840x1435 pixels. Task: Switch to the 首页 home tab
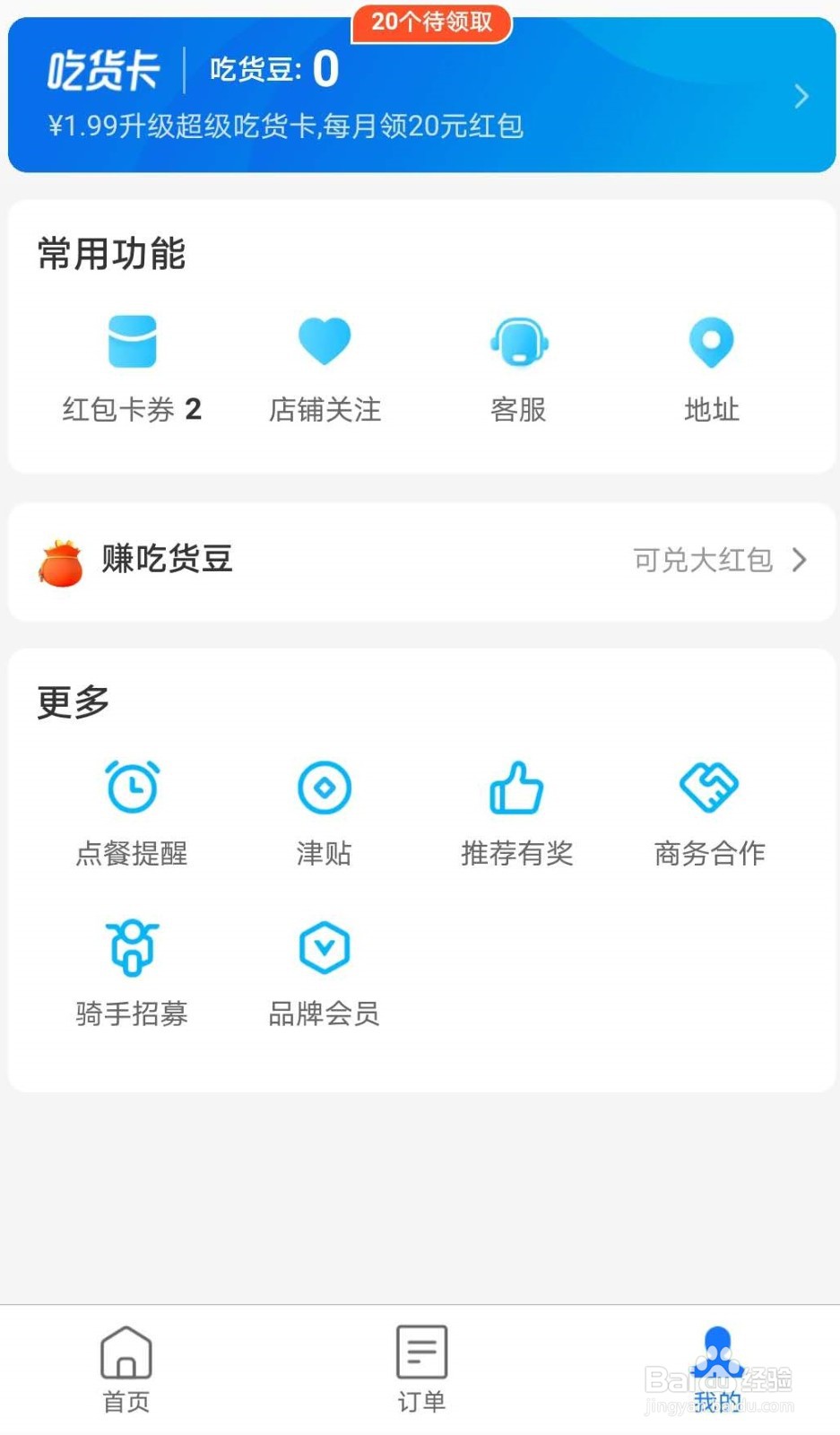(126, 1370)
